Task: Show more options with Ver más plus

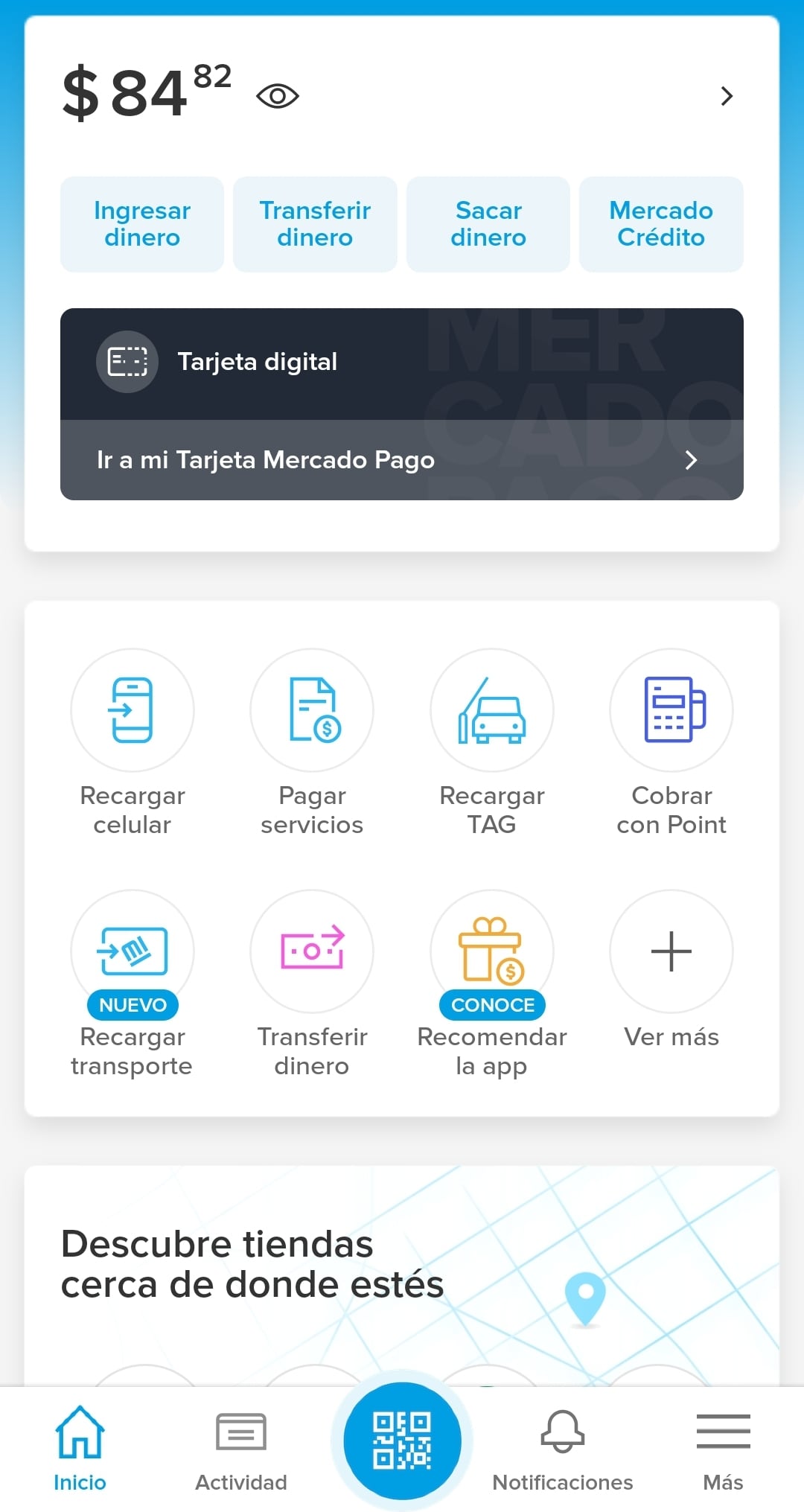Action: (671, 951)
